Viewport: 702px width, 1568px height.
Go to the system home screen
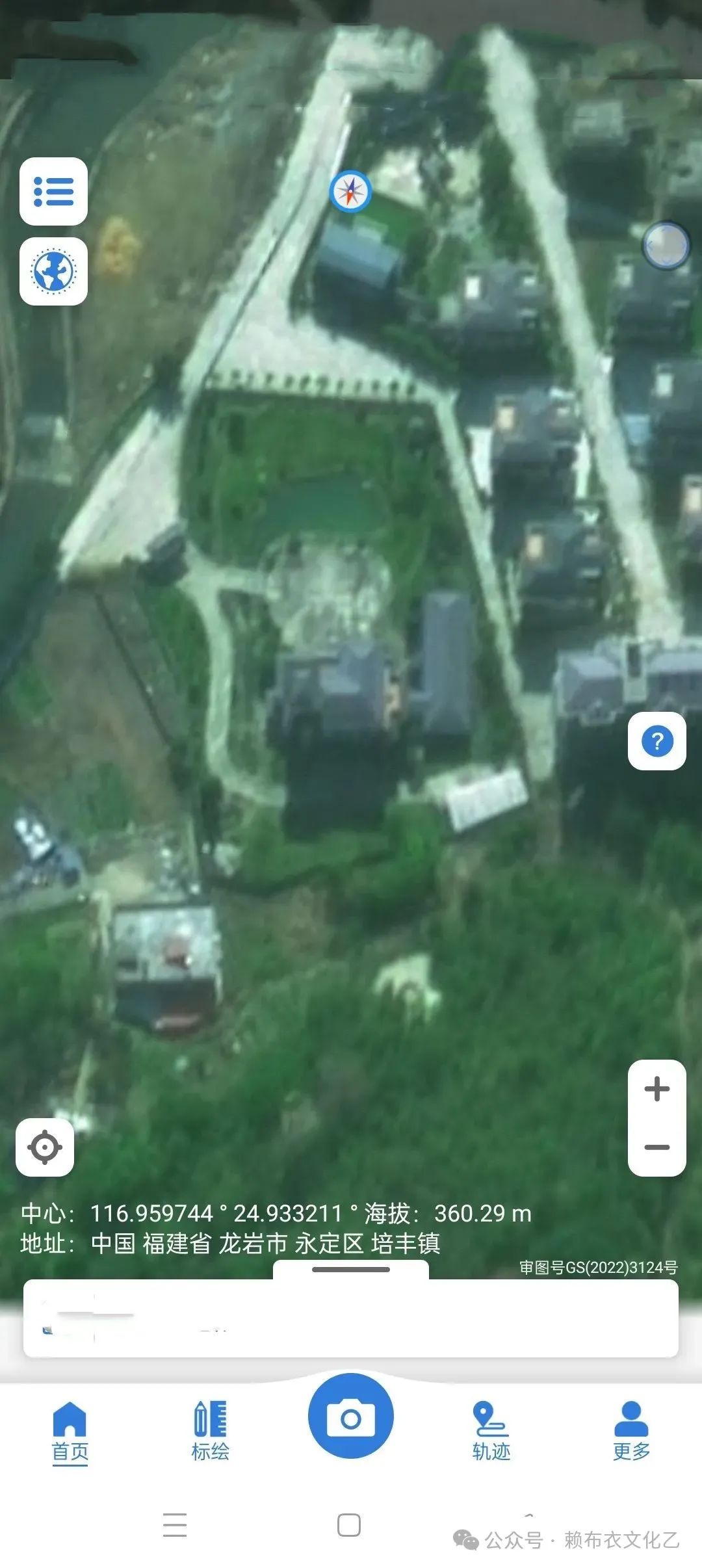(x=349, y=1524)
